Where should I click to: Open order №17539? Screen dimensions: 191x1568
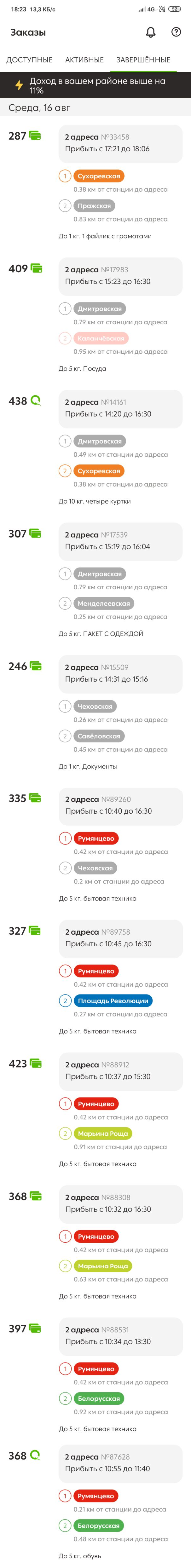point(120,541)
